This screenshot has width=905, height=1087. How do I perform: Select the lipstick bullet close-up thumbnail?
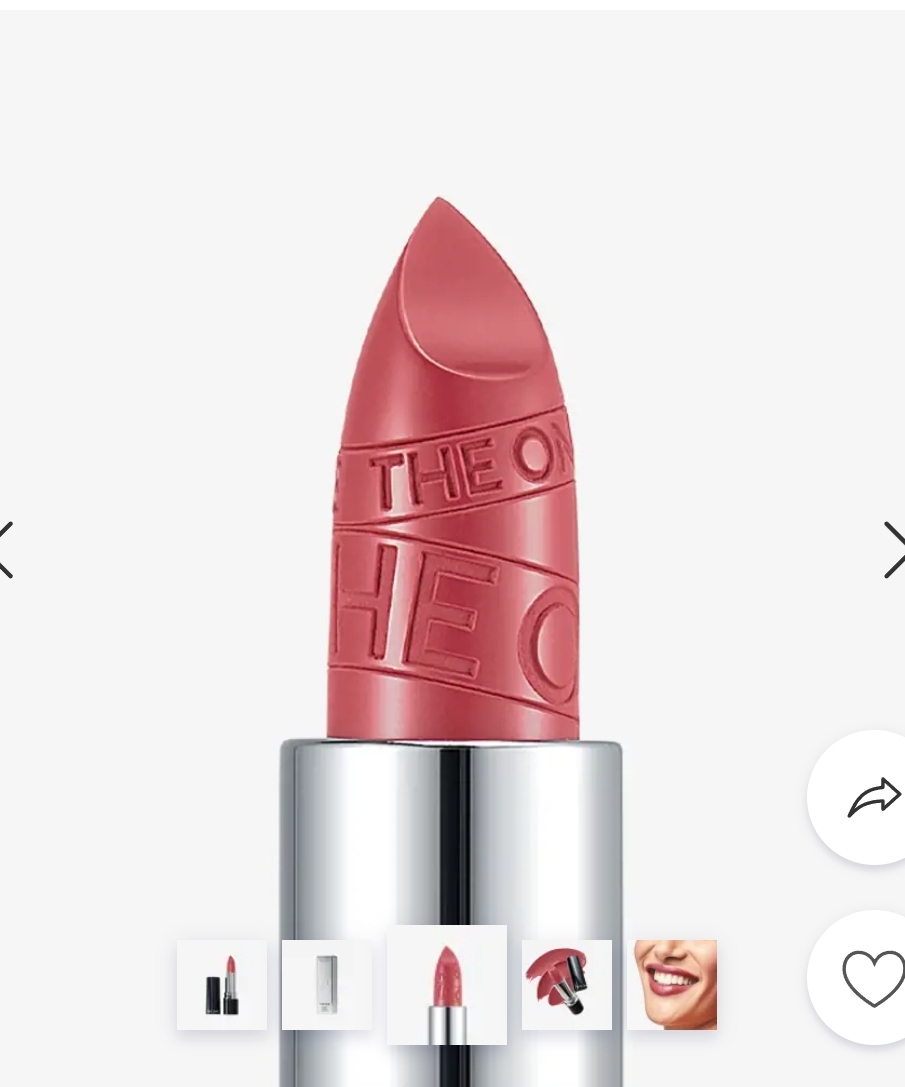click(446, 985)
